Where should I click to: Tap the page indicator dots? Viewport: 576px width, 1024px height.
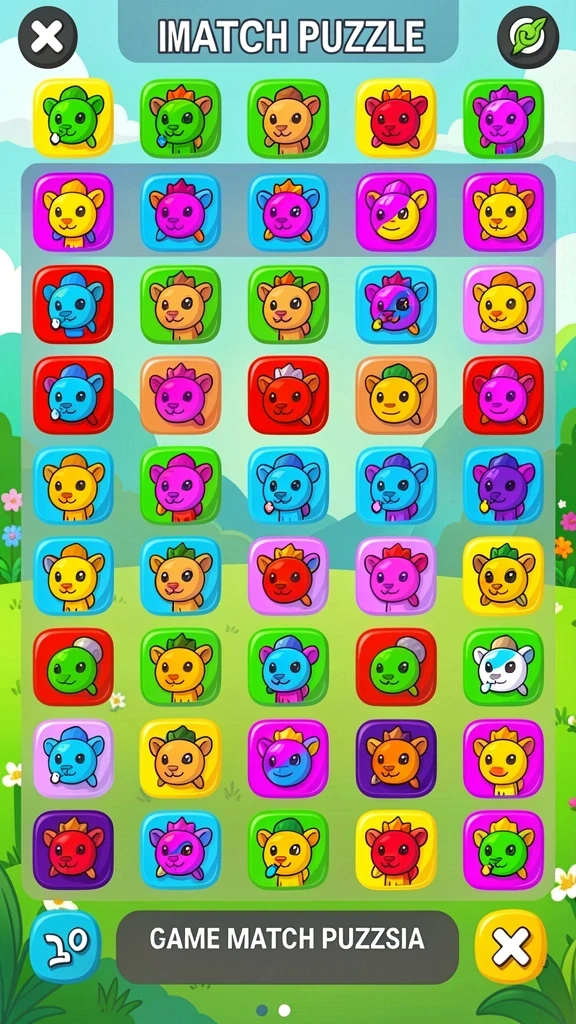point(273,1010)
